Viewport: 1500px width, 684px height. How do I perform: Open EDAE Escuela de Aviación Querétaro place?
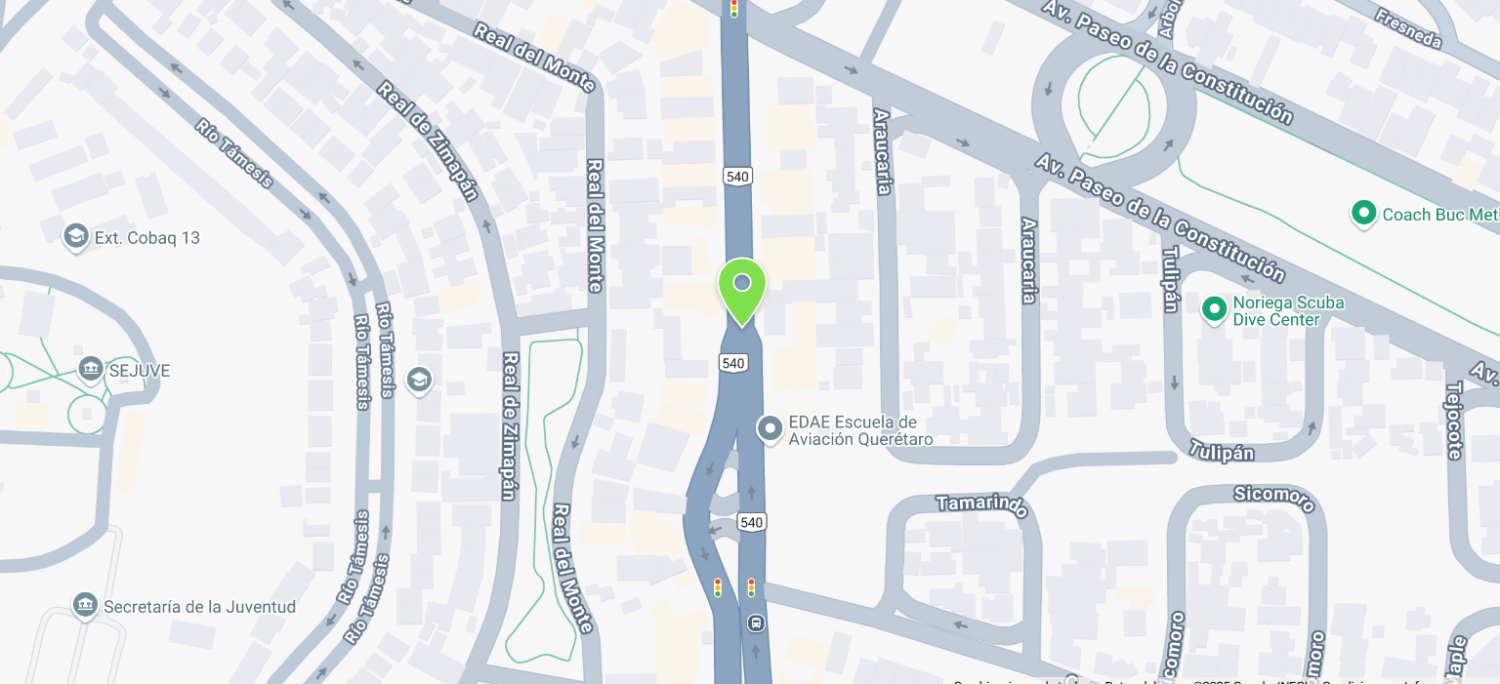click(x=769, y=430)
